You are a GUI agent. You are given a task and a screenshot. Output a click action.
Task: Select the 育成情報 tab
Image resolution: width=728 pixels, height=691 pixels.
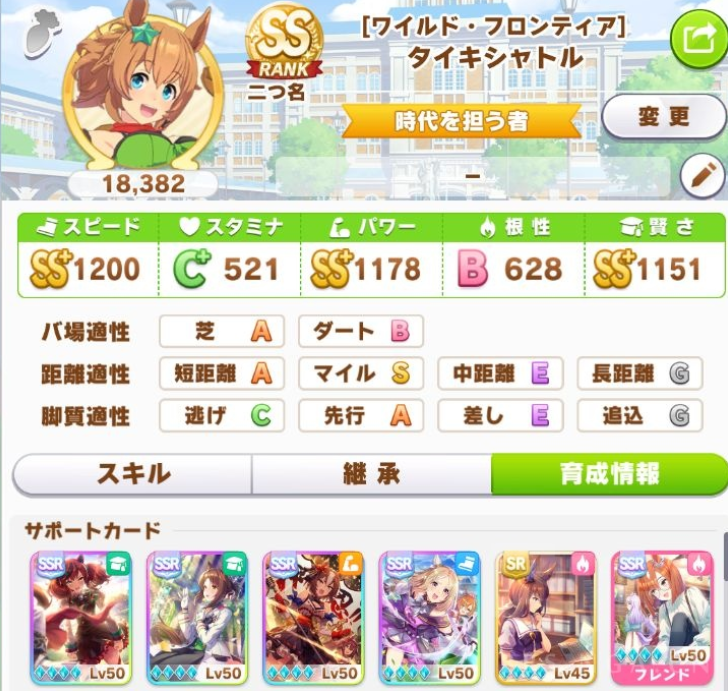pyautogui.click(x=609, y=474)
